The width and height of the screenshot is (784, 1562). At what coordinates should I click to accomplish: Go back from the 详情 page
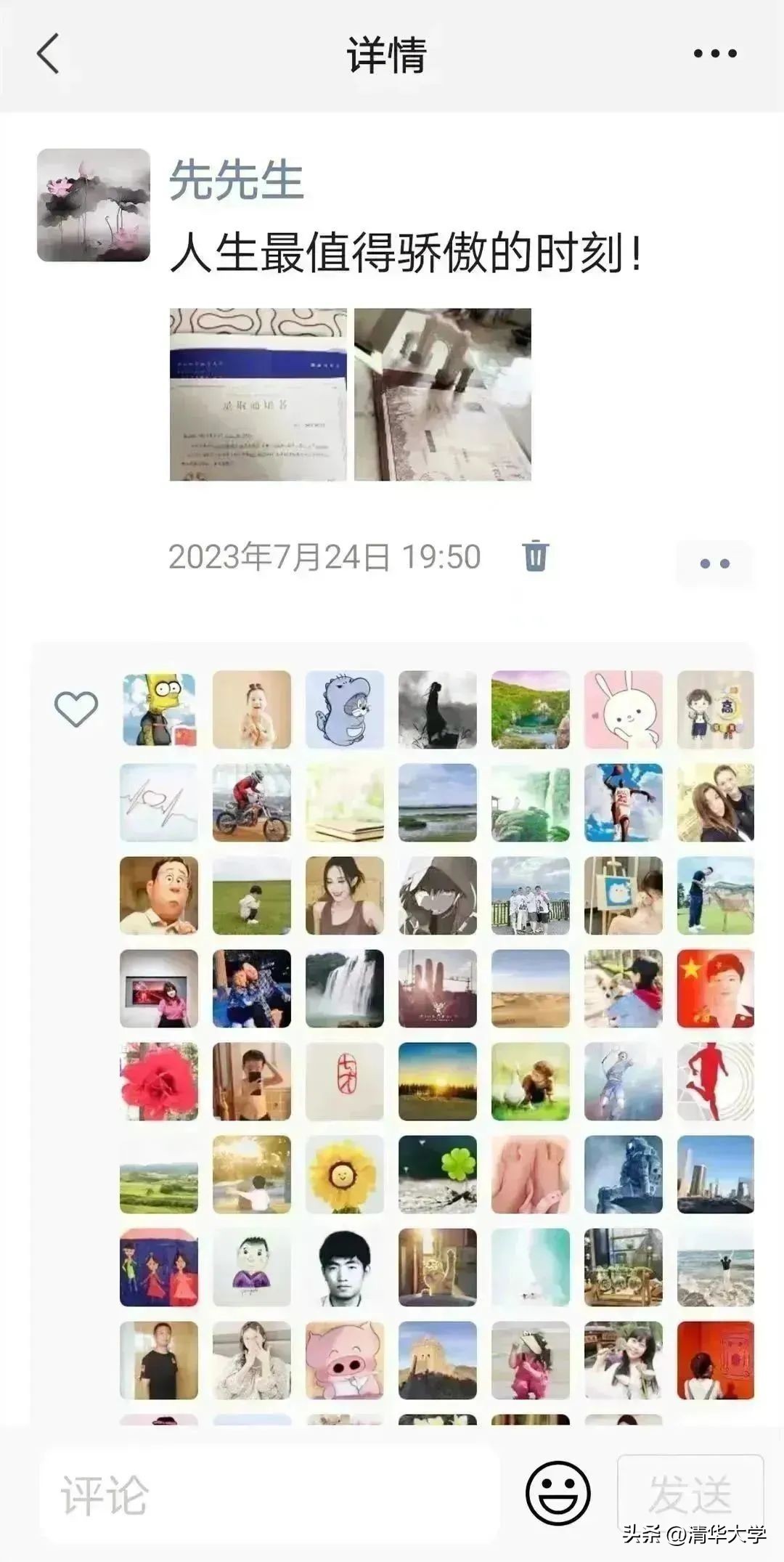pos(48,54)
